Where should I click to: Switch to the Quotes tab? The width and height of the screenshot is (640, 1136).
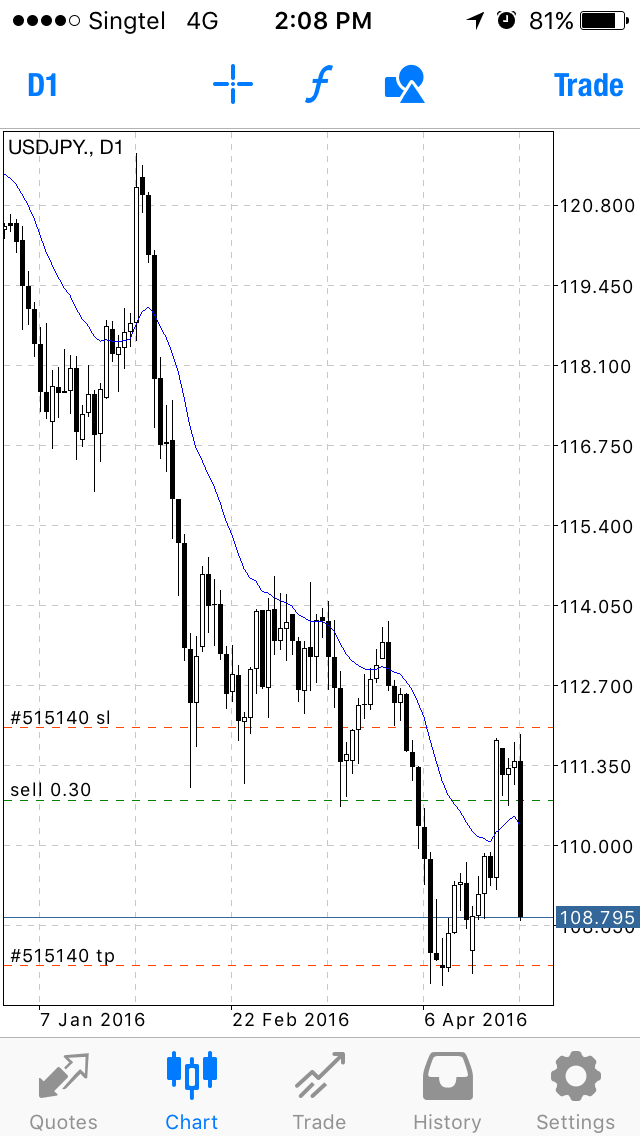(63, 1088)
